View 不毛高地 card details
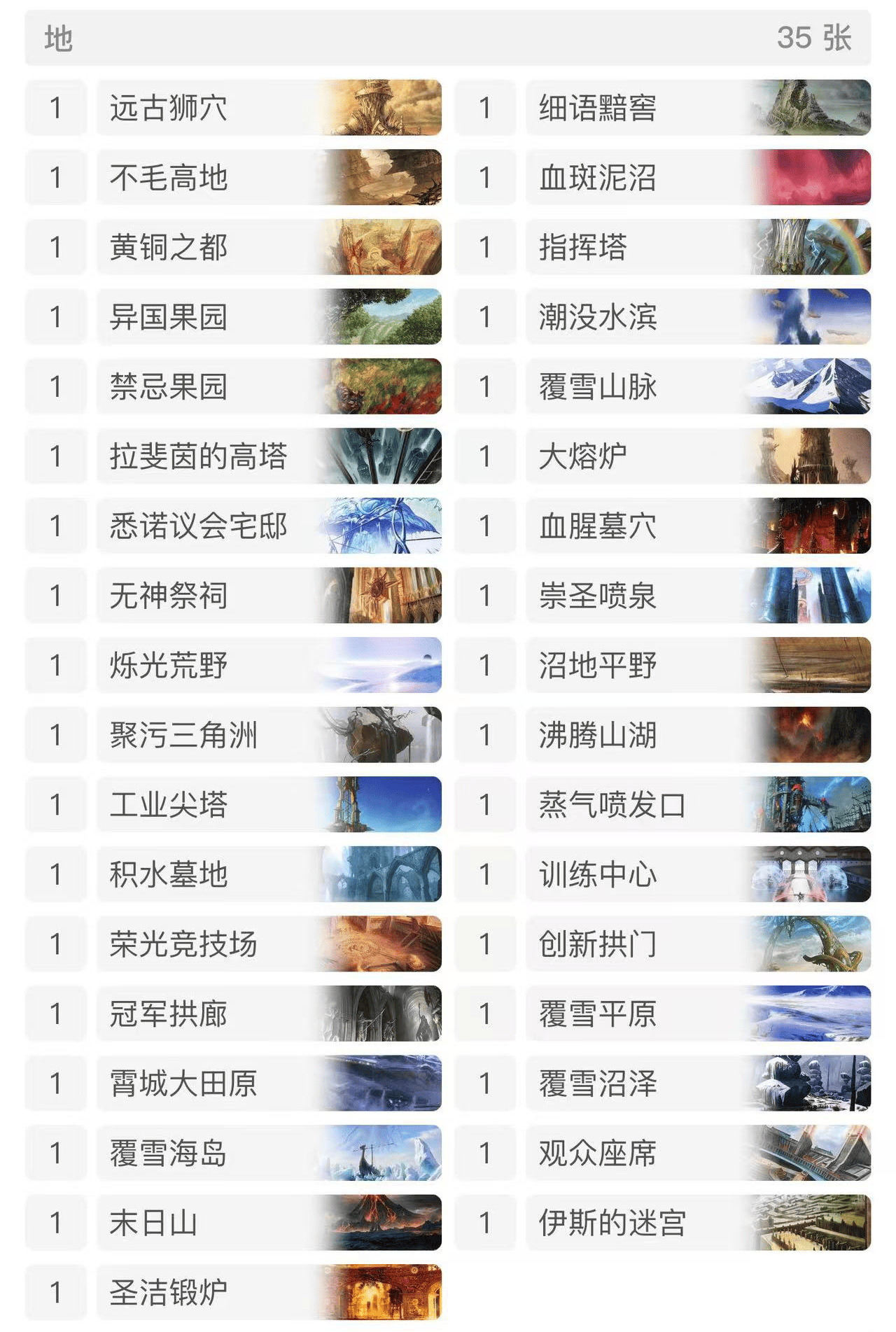 269,177
